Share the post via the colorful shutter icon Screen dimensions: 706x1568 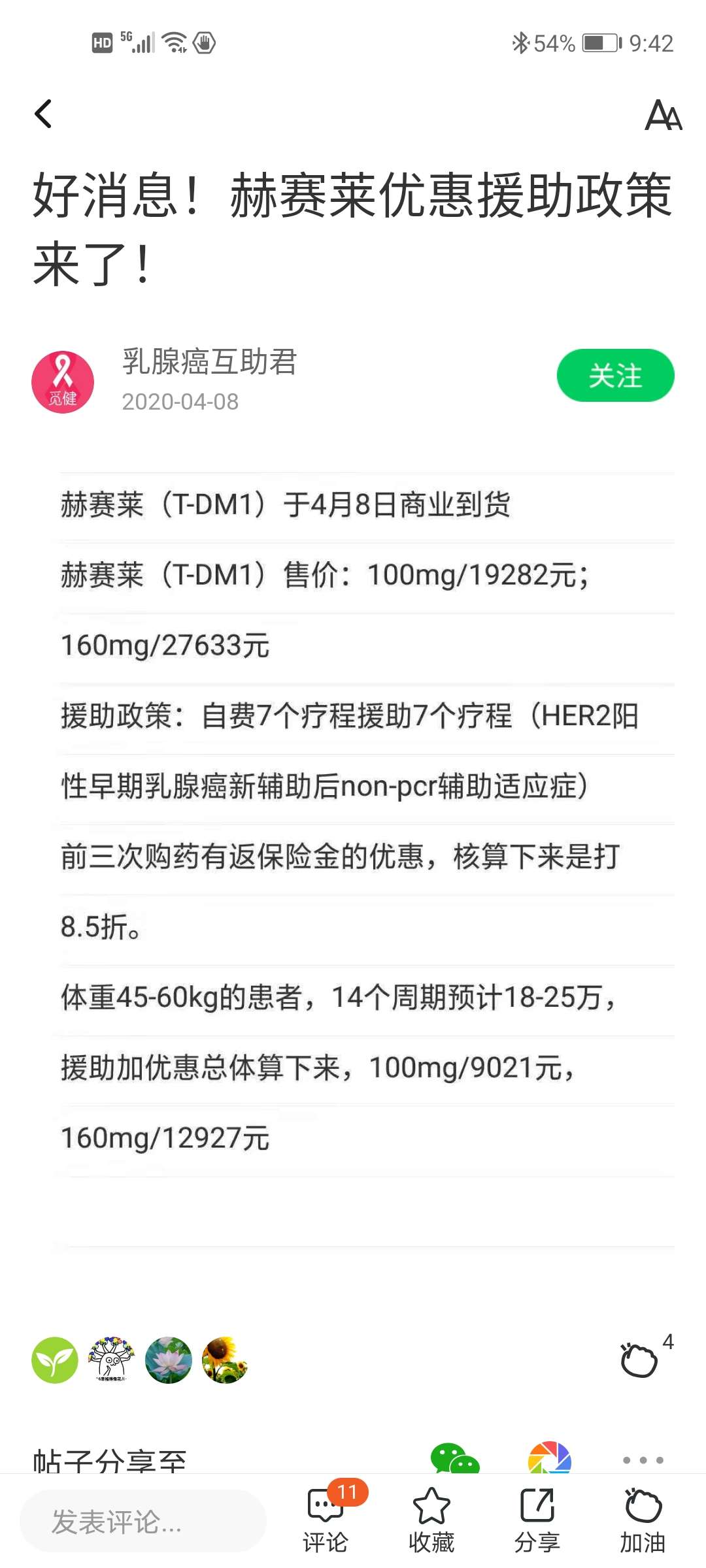tap(549, 1458)
